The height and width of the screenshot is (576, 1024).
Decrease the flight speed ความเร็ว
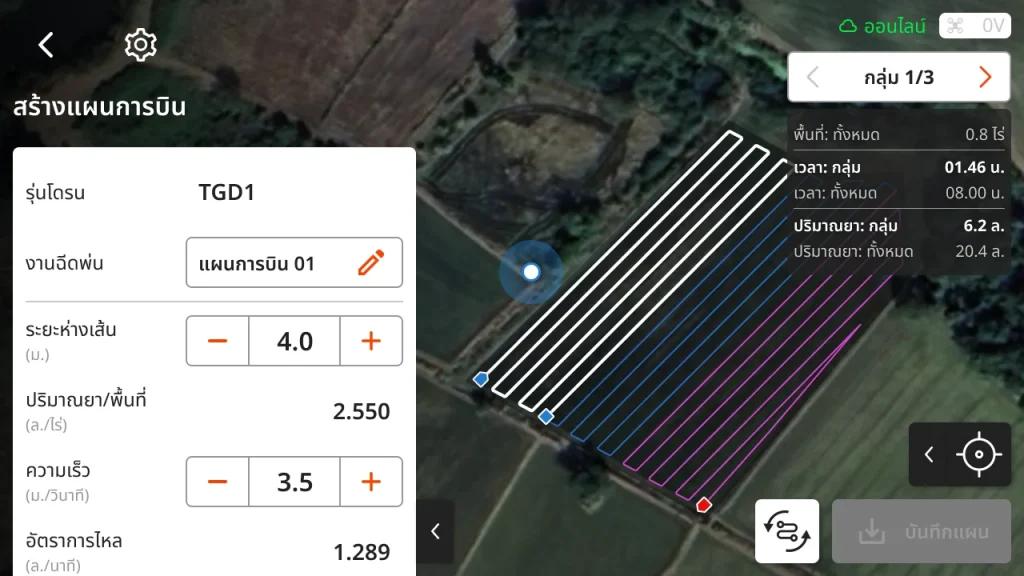click(217, 482)
